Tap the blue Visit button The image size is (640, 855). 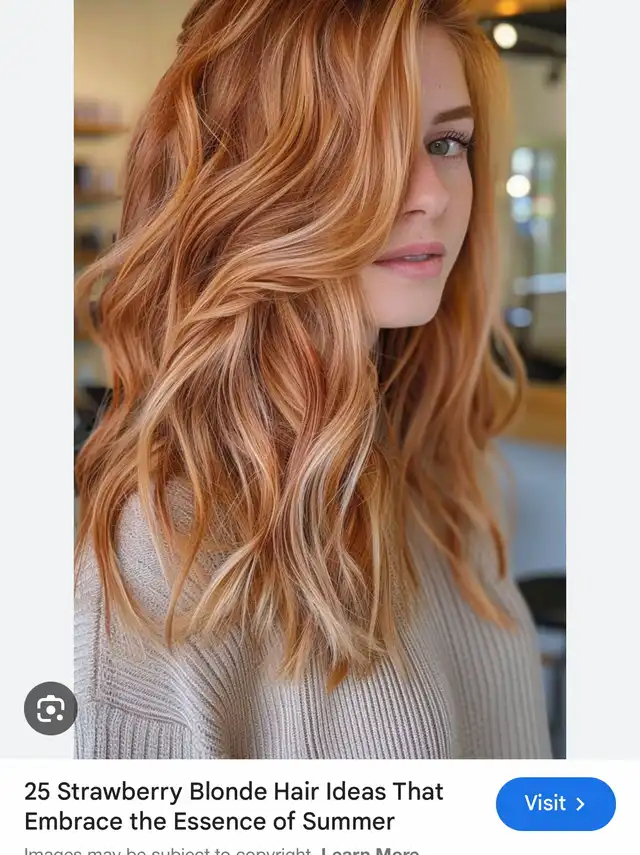555,803
